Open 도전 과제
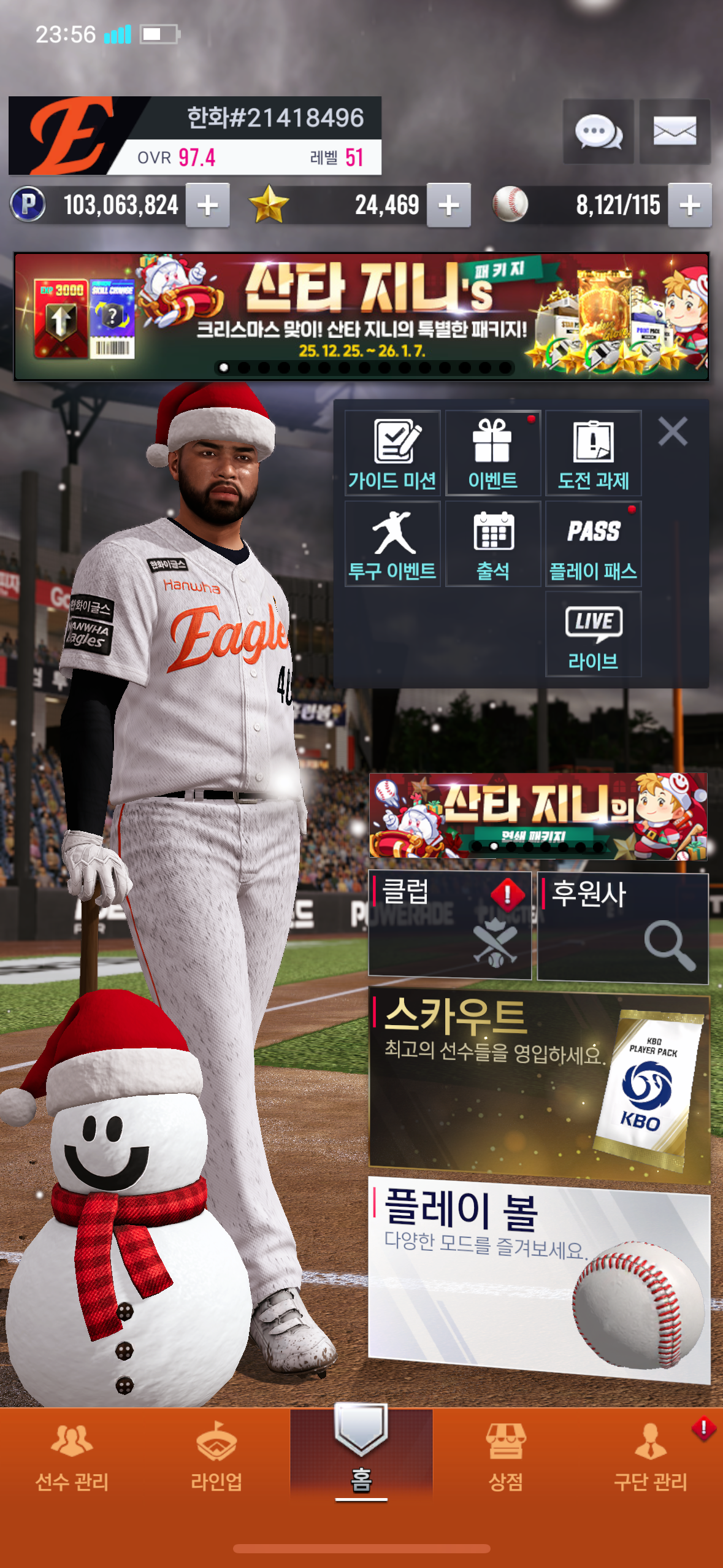The image size is (723, 1568). click(x=593, y=454)
